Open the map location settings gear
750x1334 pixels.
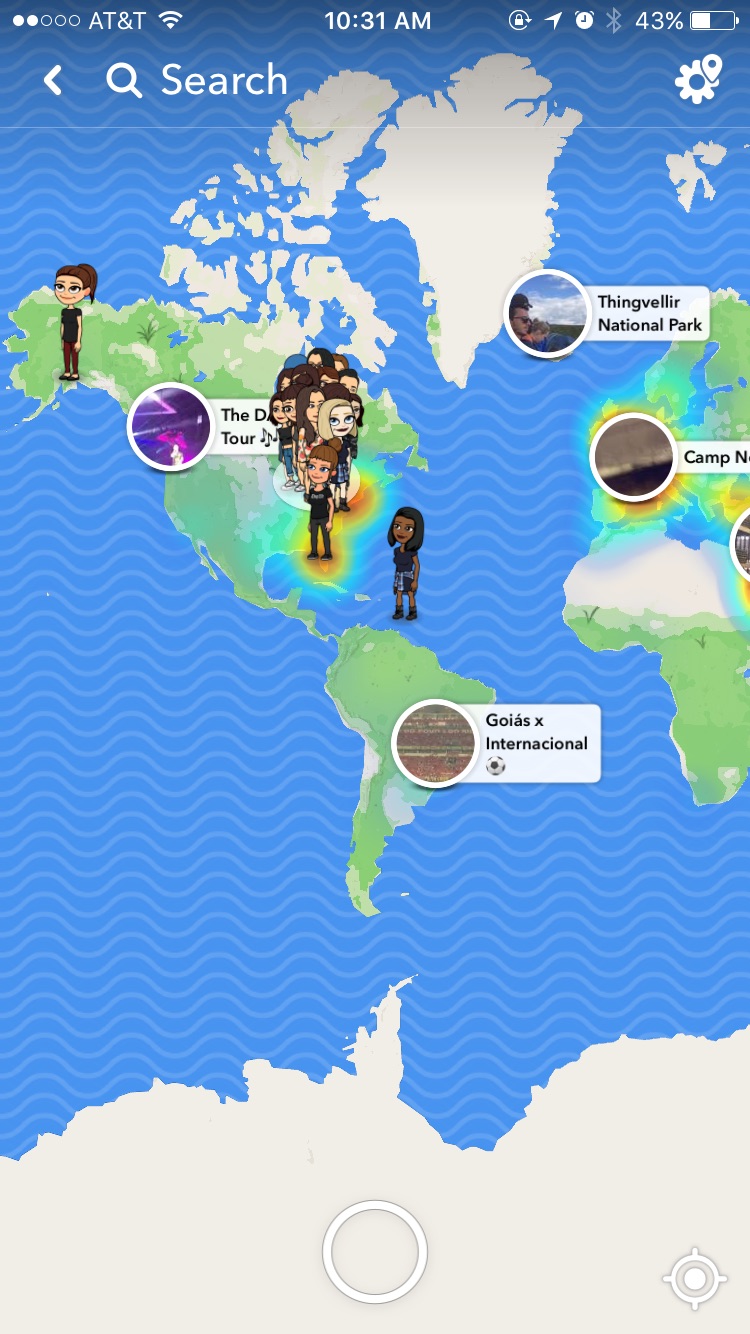click(x=697, y=80)
